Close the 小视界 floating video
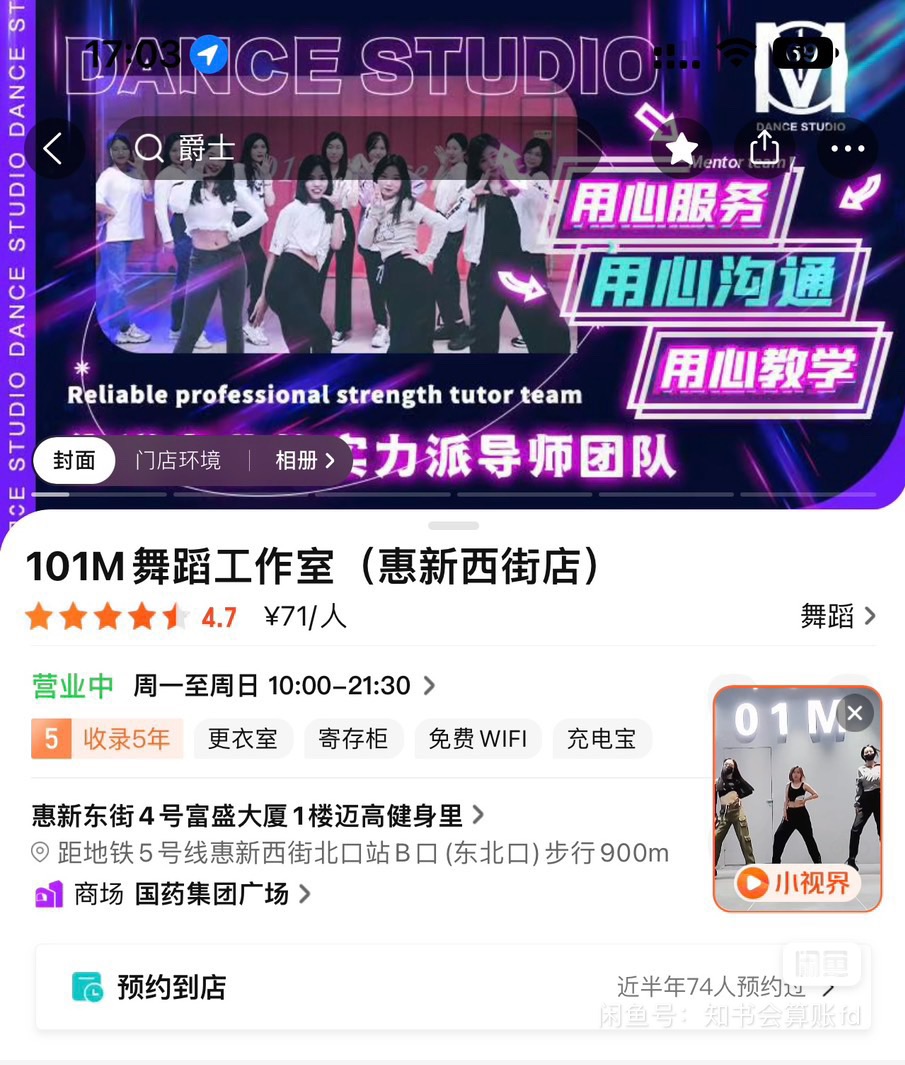The height and width of the screenshot is (1065, 905). click(x=855, y=713)
